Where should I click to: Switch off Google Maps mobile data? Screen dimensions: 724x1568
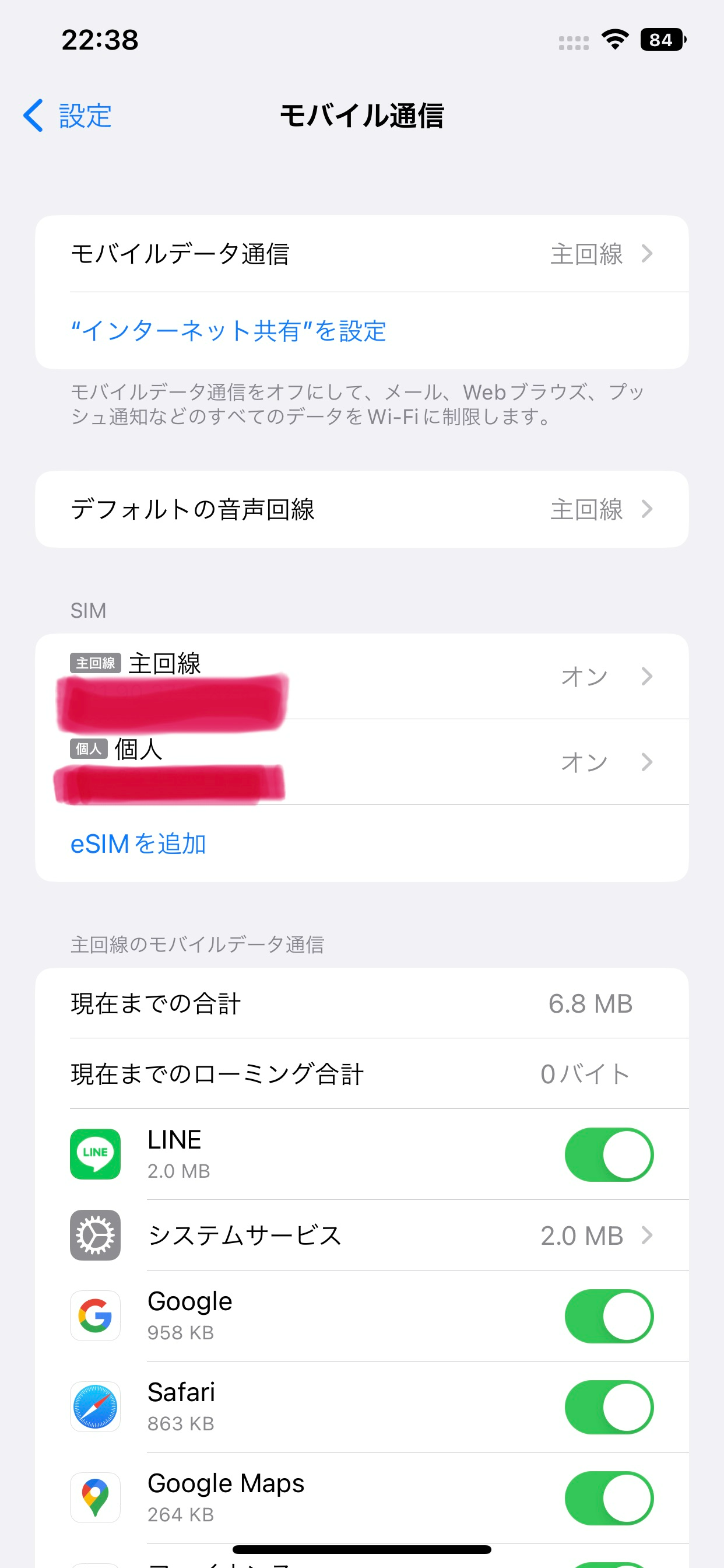point(609,1498)
